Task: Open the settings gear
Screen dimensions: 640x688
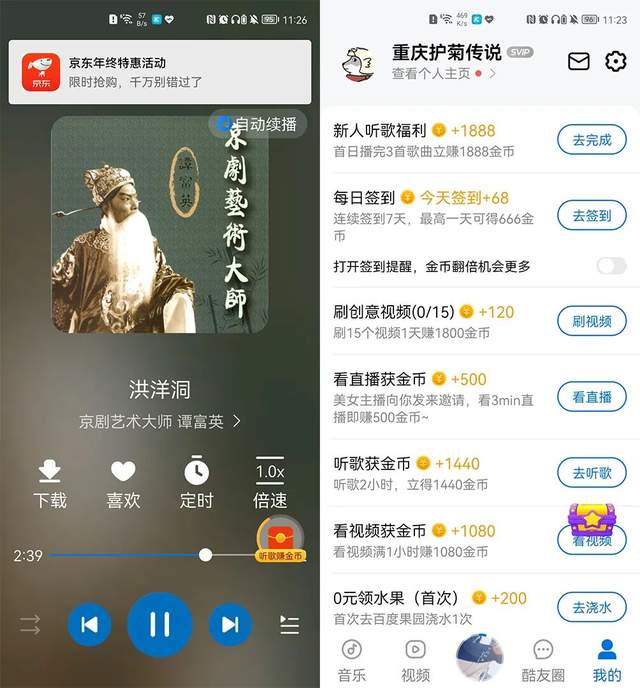Action: pyautogui.click(x=616, y=61)
